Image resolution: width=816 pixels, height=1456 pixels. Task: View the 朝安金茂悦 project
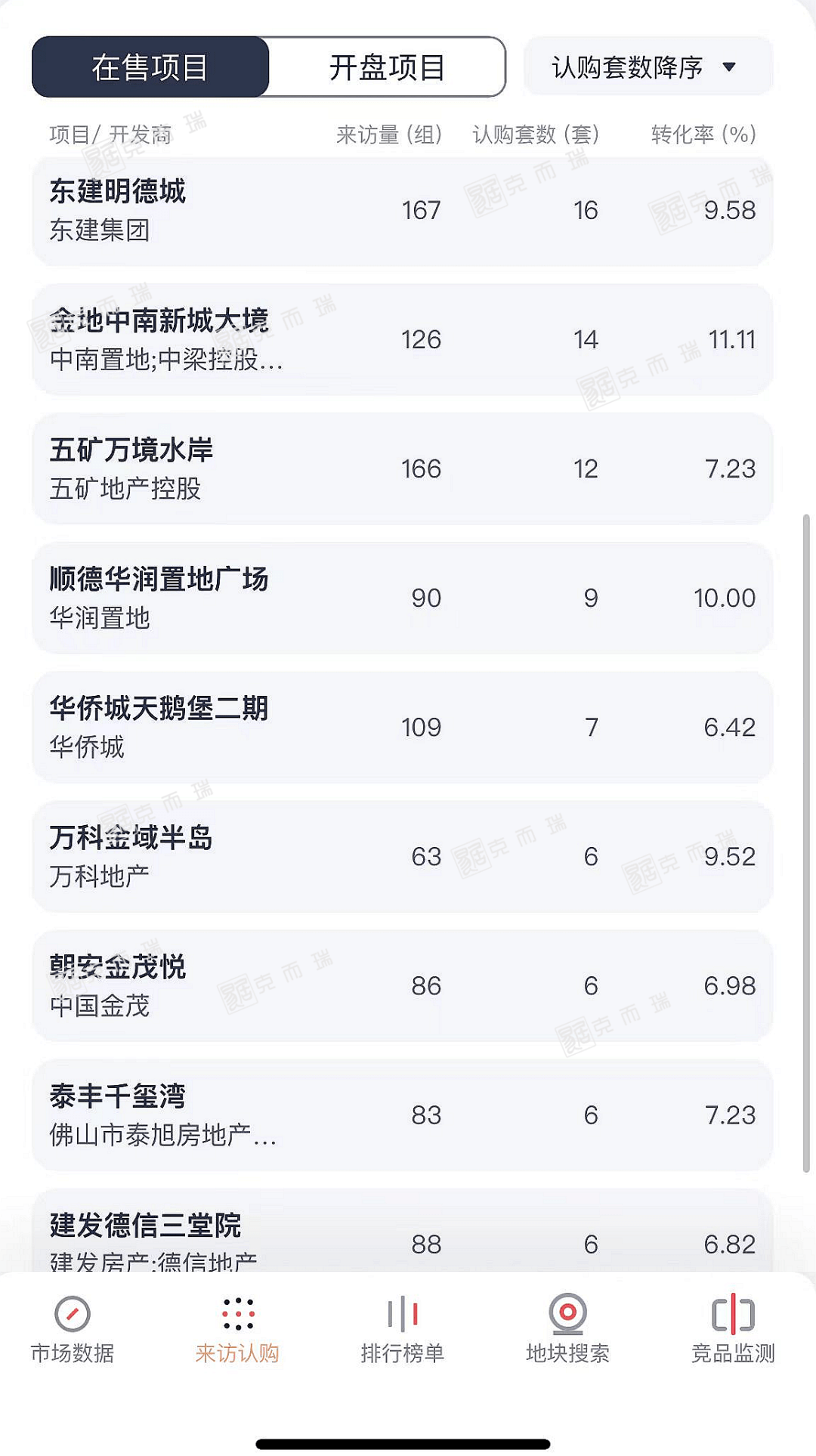(402, 986)
